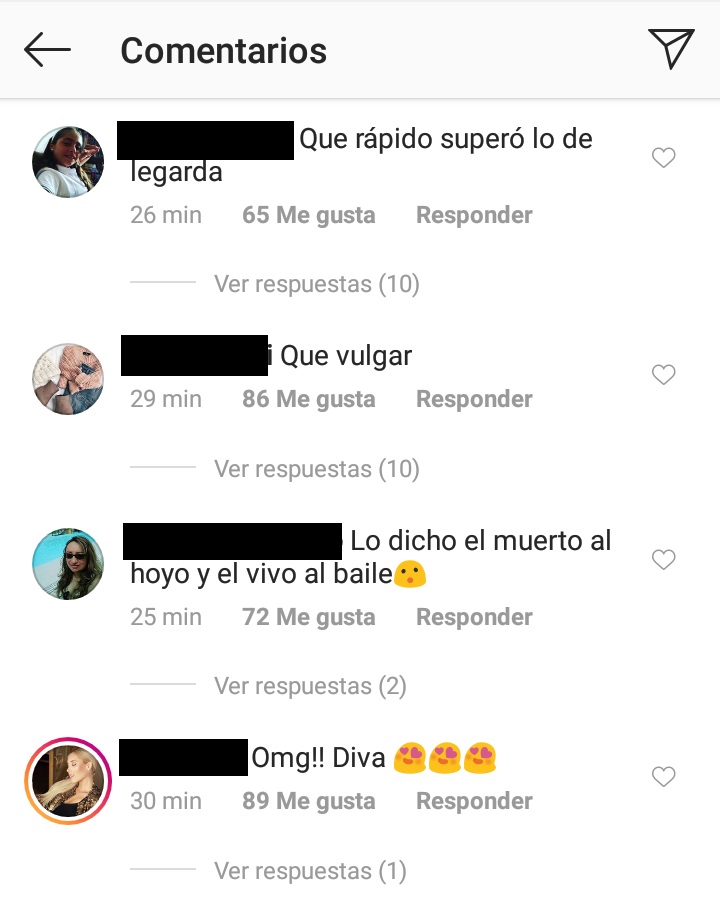Go back using the arrow icon

pos(47,50)
